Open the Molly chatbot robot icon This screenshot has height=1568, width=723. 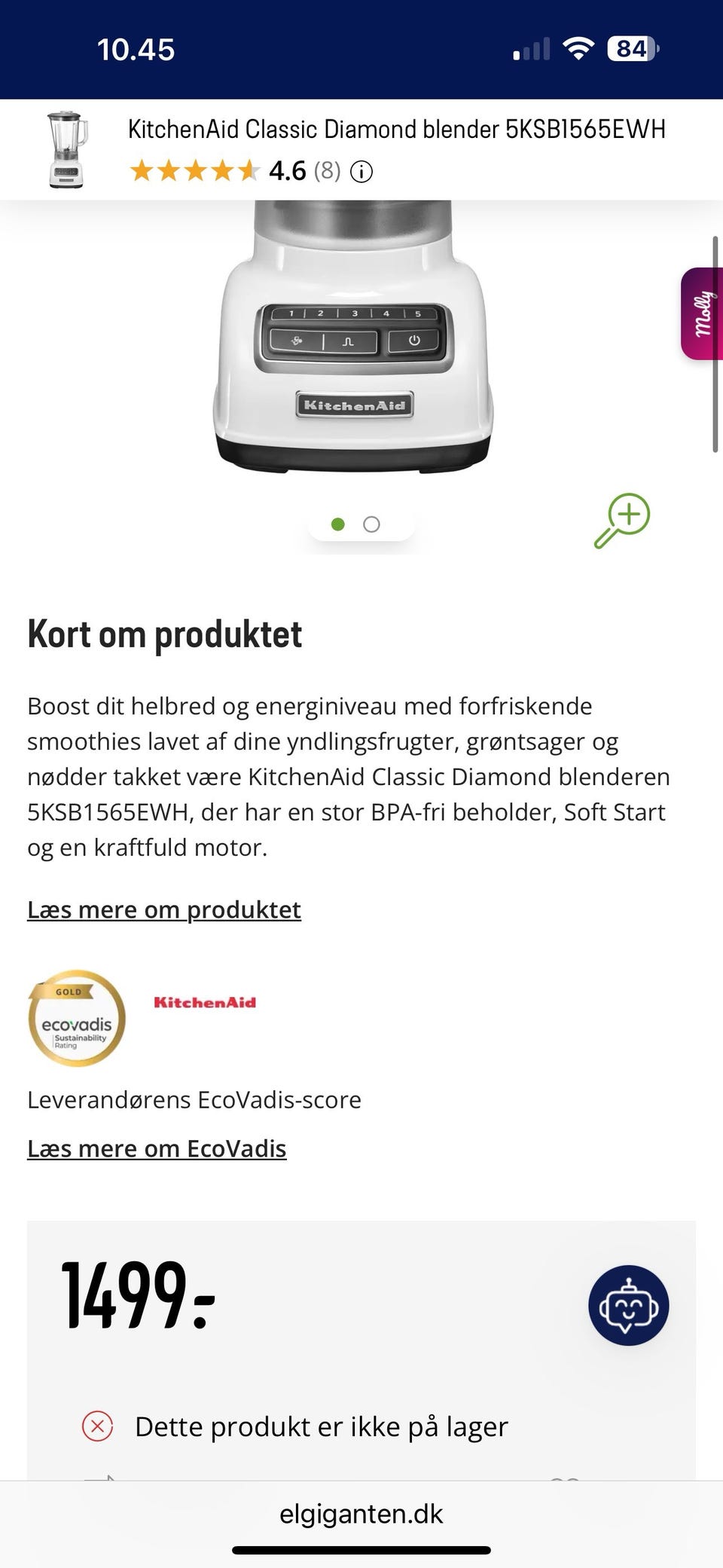click(x=630, y=1307)
